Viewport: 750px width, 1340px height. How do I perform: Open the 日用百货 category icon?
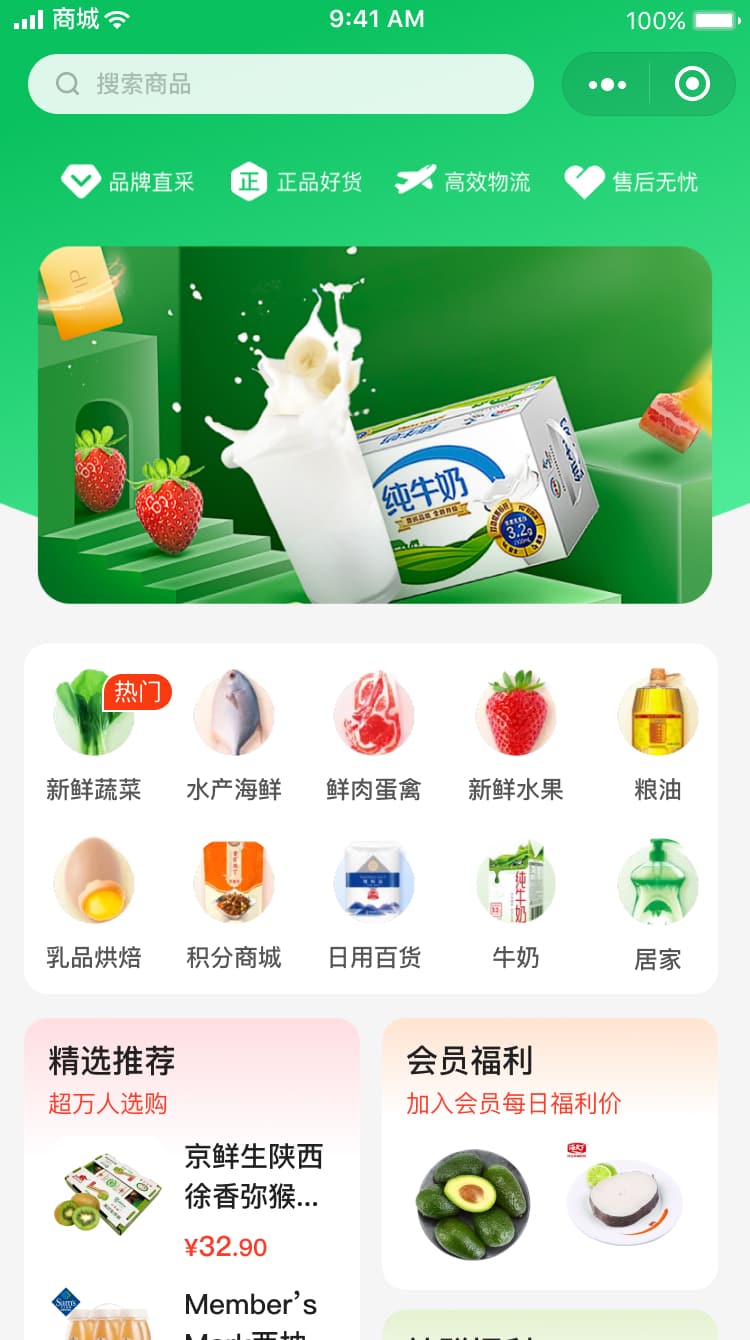[375, 882]
